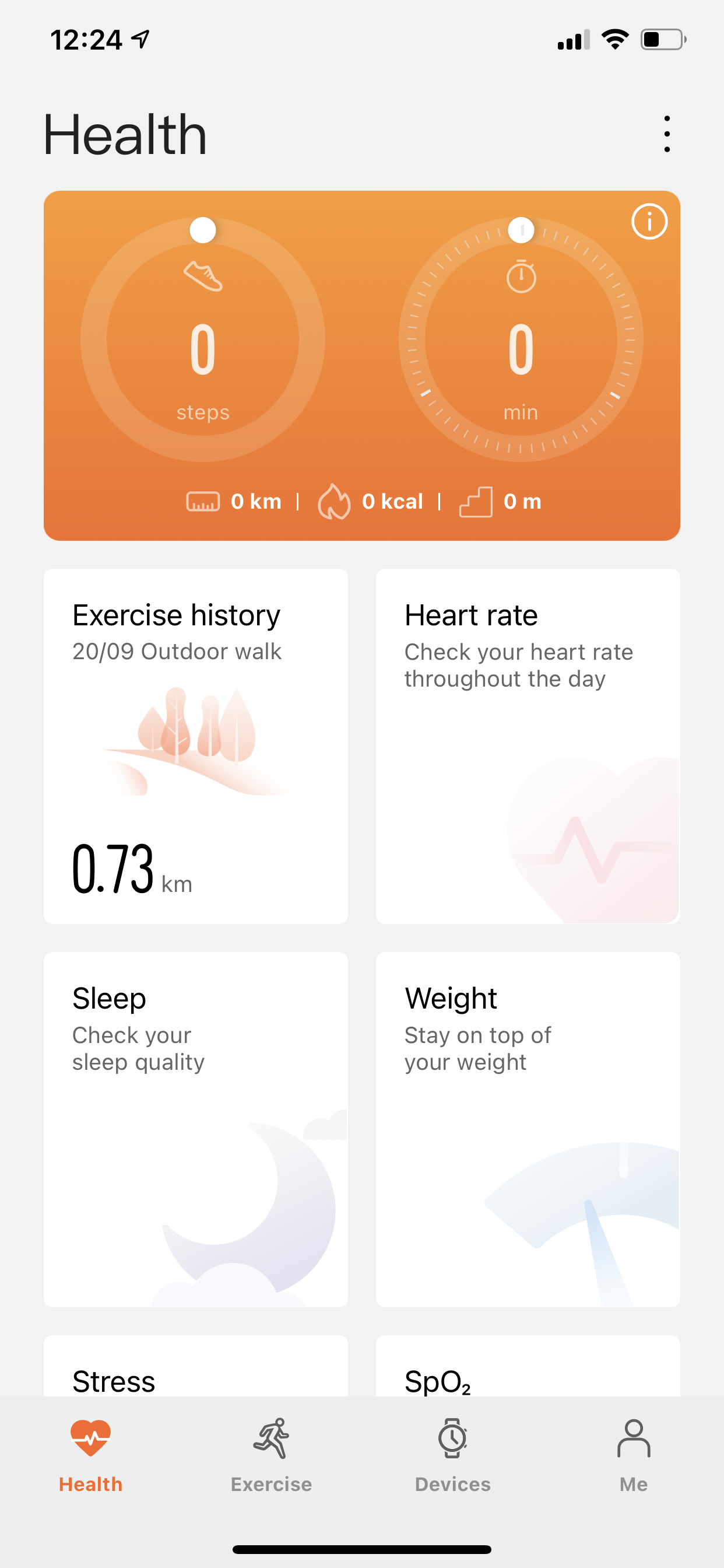Open the three-dot overflow menu
Viewport: 724px width, 1568px height.
tap(667, 134)
